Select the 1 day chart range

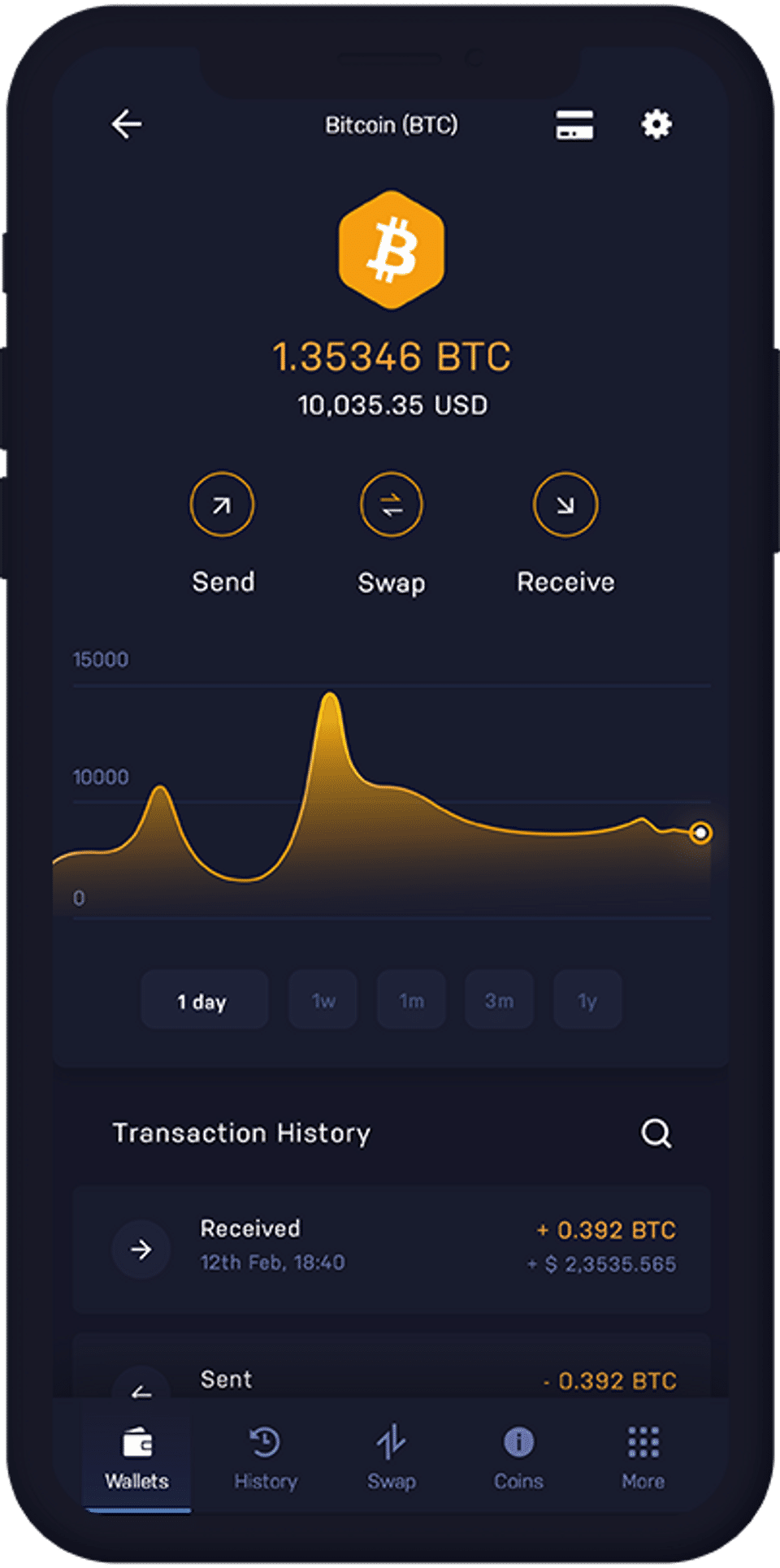click(203, 1001)
